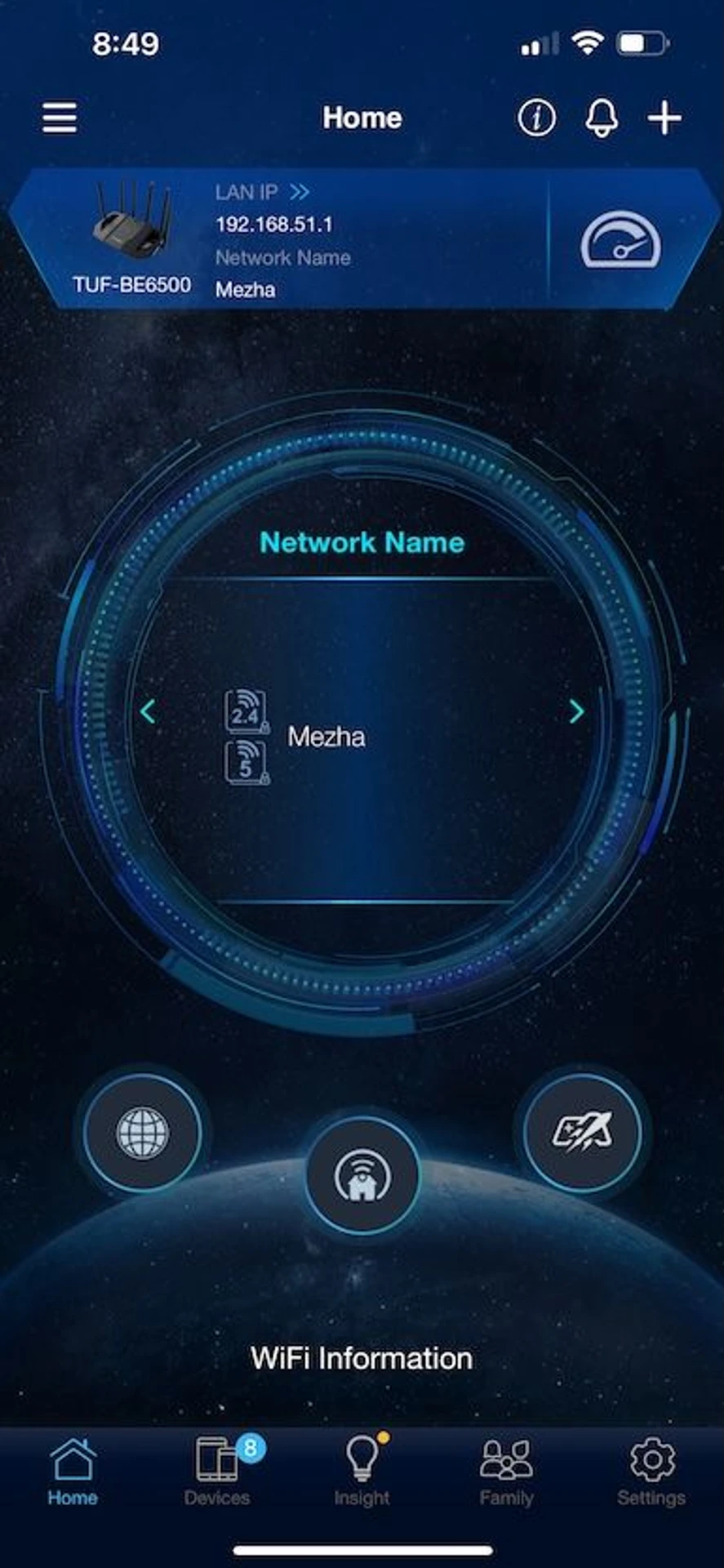Switch to the Devices tab

(x=217, y=1472)
